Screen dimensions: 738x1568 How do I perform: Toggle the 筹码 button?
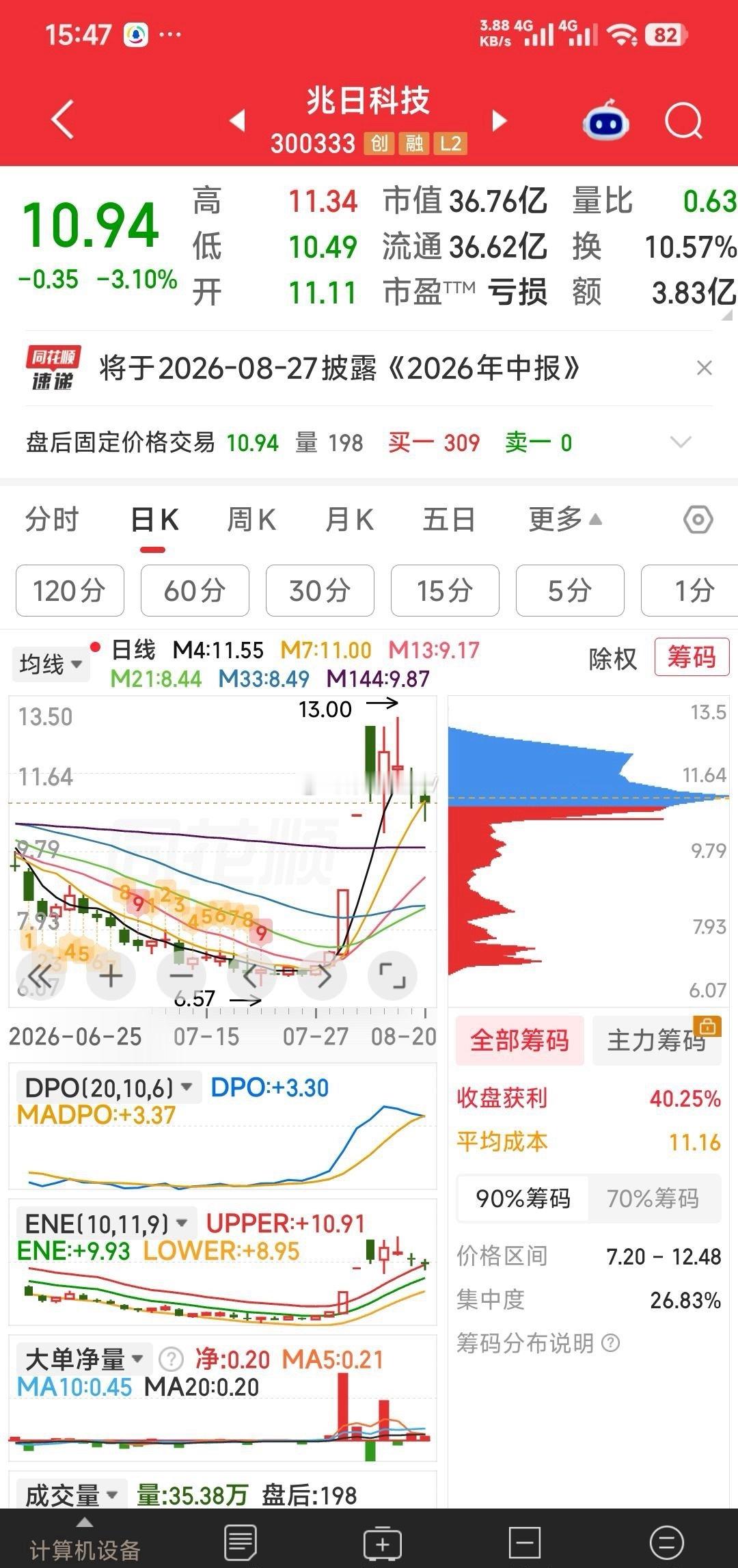pyautogui.click(x=692, y=658)
